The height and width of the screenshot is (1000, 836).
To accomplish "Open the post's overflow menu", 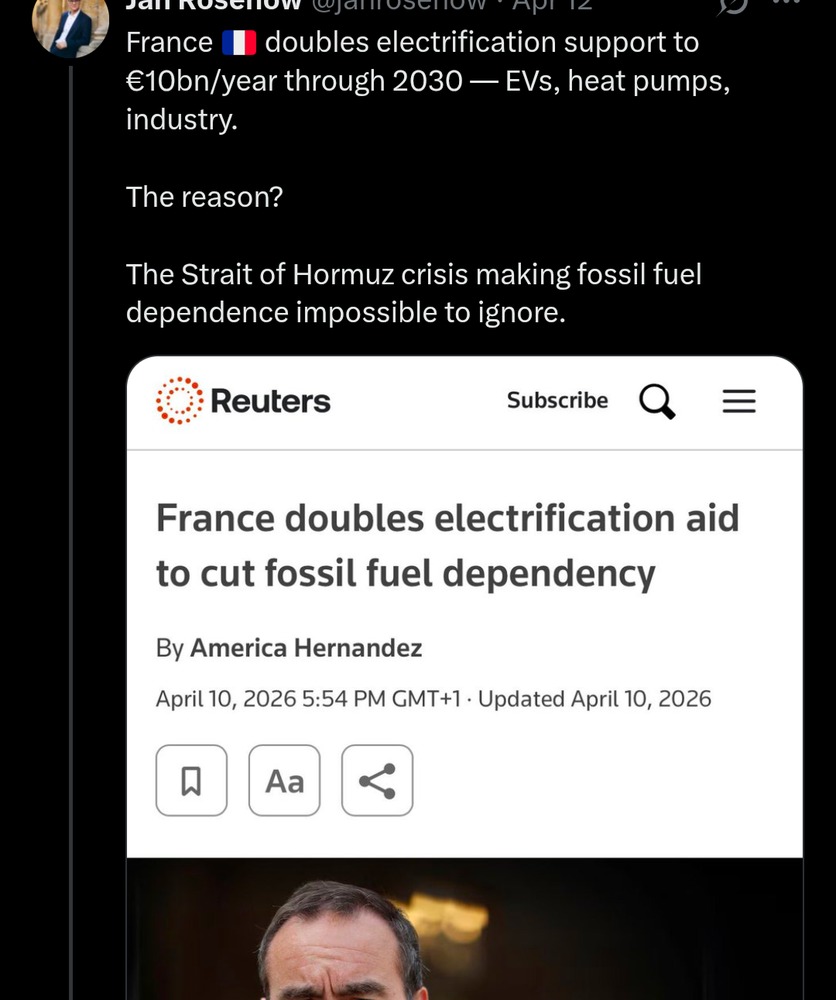I will pyautogui.click(x=790, y=5).
